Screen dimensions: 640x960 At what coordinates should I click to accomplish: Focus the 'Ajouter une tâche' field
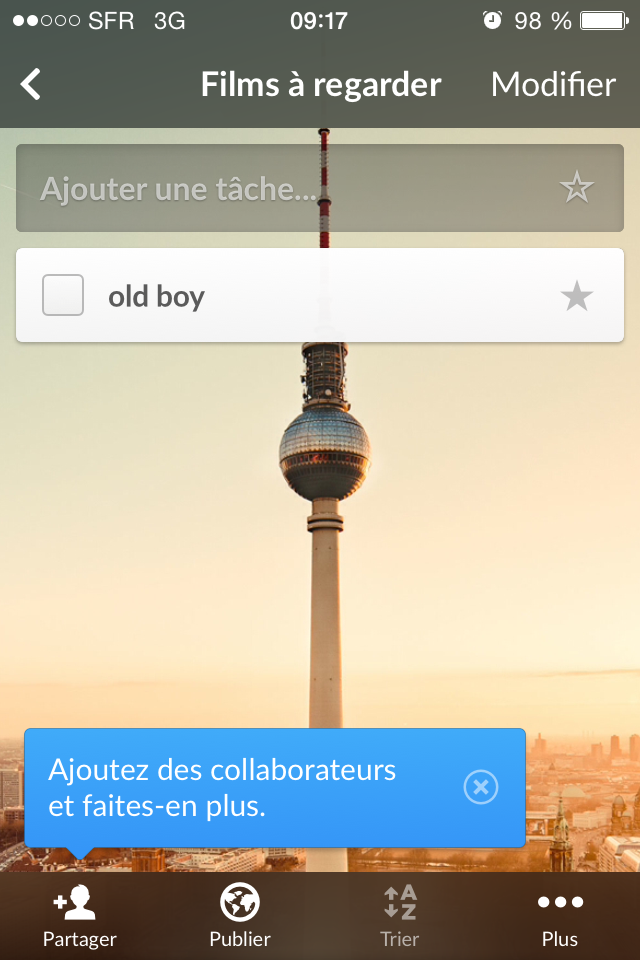[x=280, y=188]
